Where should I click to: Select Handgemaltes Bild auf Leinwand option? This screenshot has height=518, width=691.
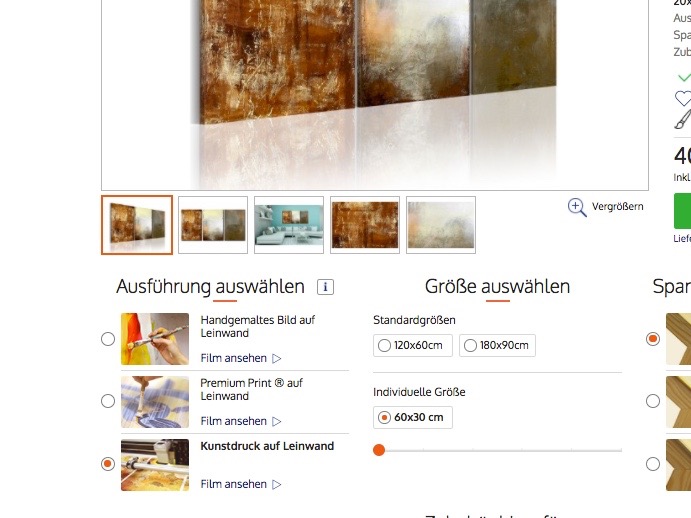108,339
